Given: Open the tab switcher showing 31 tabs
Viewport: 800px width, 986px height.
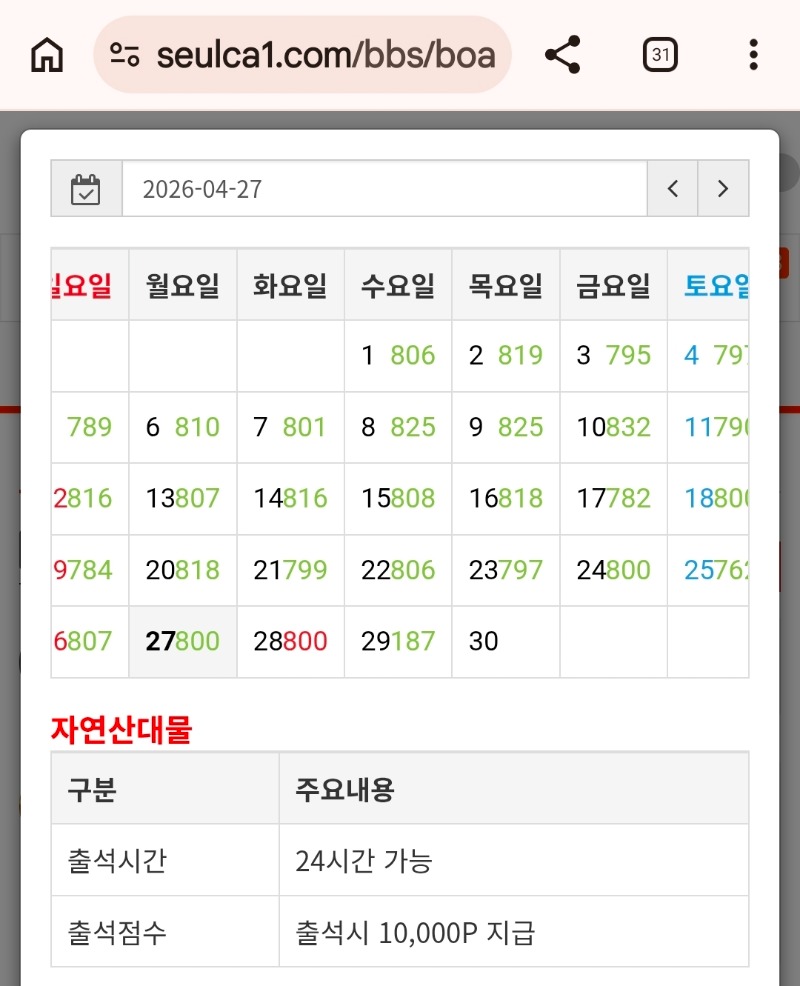Looking at the screenshot, I should coord(660,55).
